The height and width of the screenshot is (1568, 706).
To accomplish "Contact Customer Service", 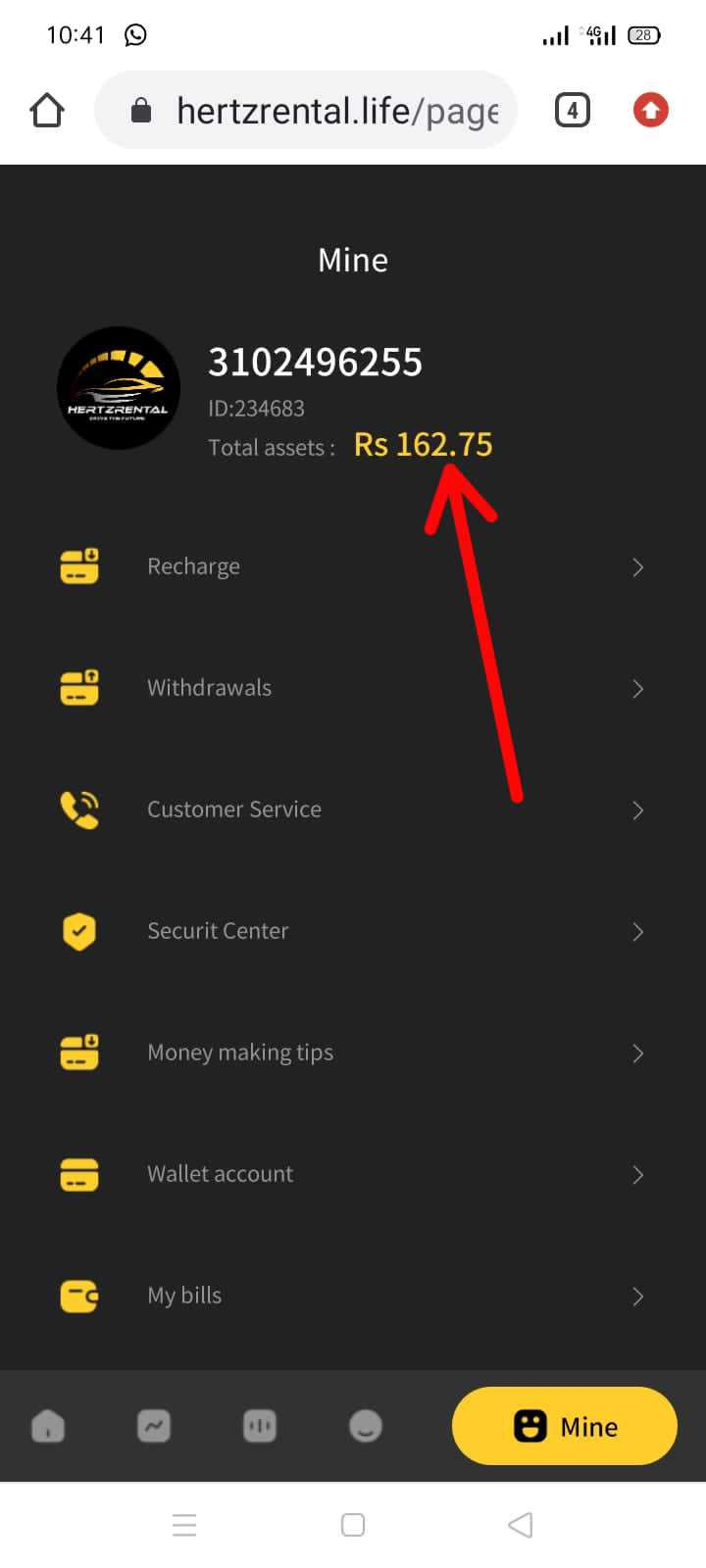I will pos(353,809).
